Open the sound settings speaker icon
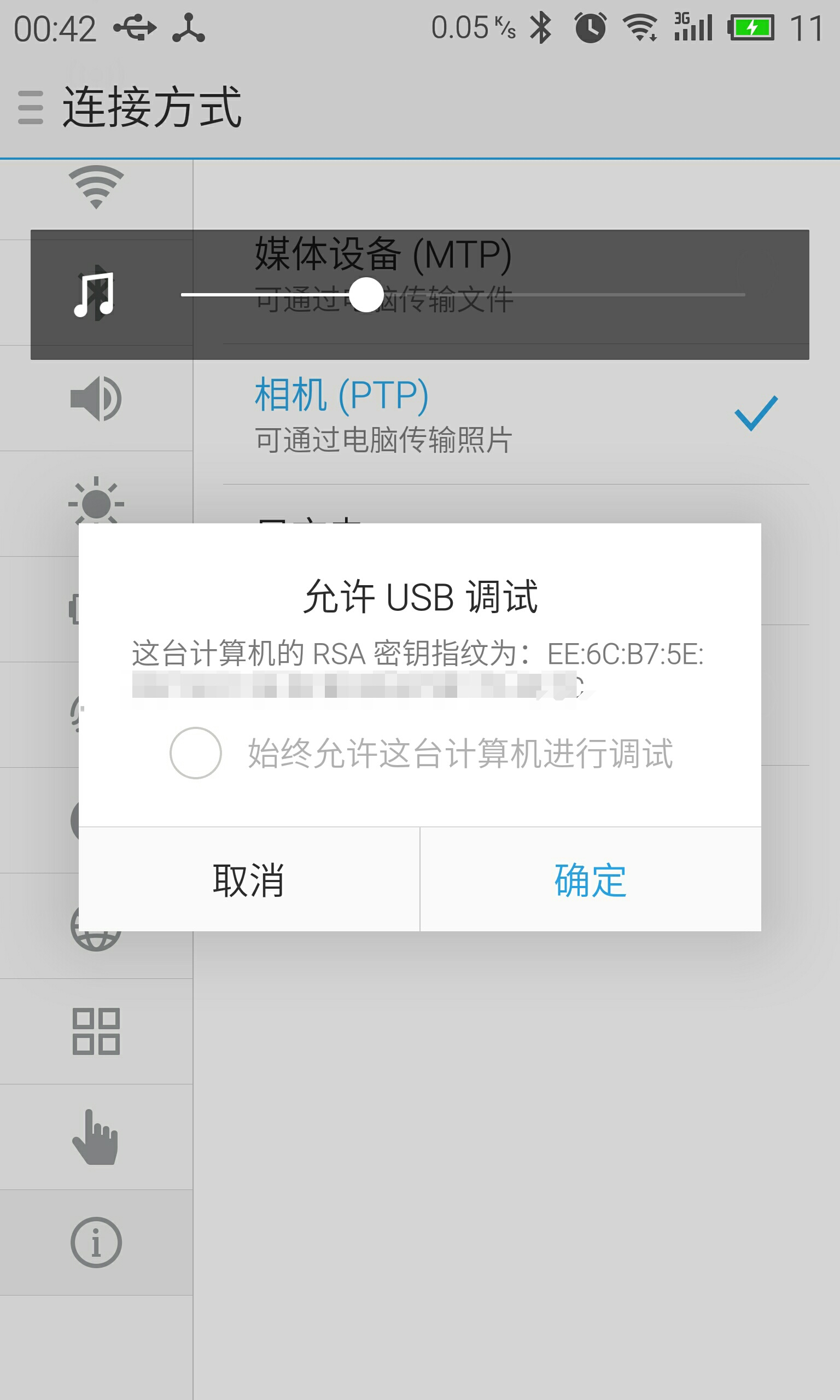Screen dimensions: 840x1400 (x=96, y=398)
